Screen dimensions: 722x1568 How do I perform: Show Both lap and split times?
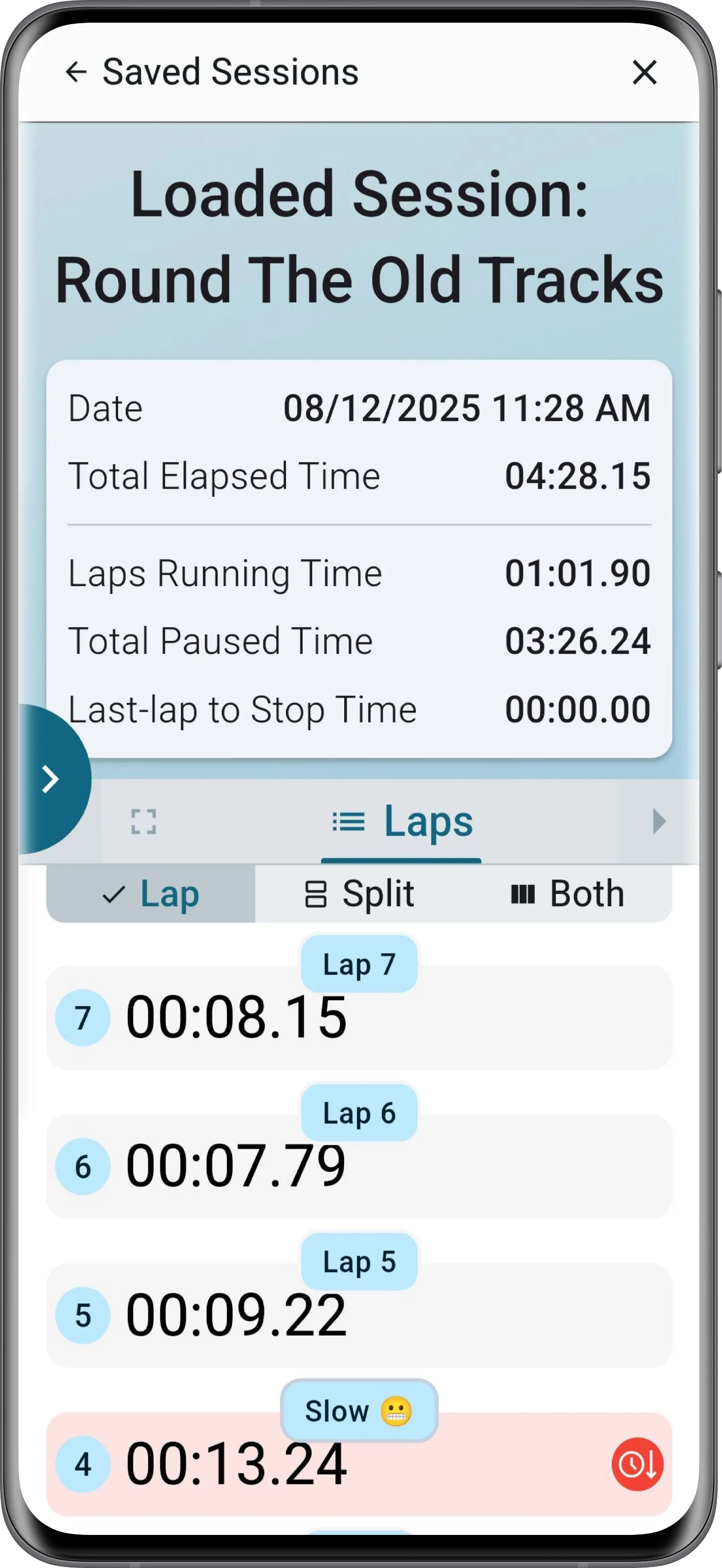pyautogui.click(x=567, y=894)
